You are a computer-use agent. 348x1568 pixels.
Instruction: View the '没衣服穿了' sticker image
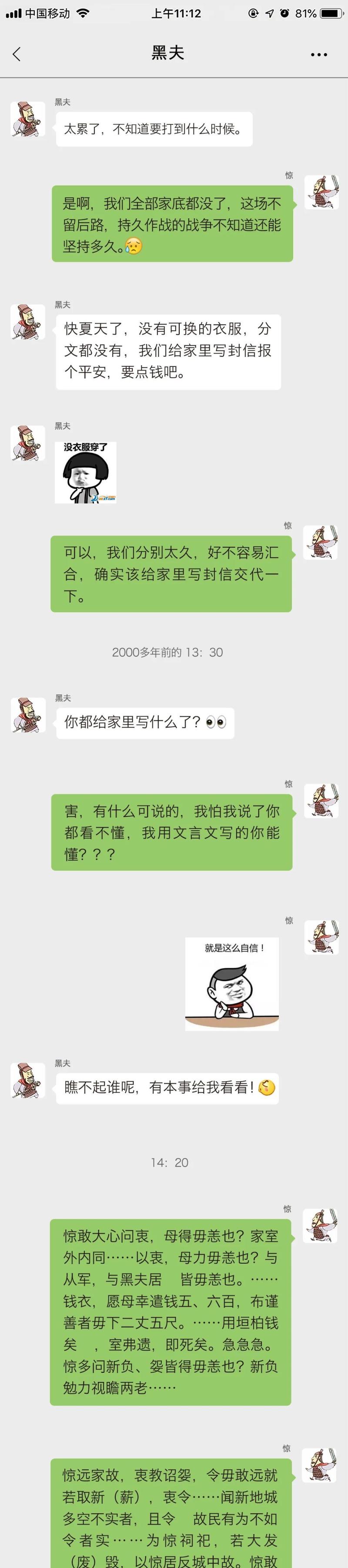tap(85, 473)
